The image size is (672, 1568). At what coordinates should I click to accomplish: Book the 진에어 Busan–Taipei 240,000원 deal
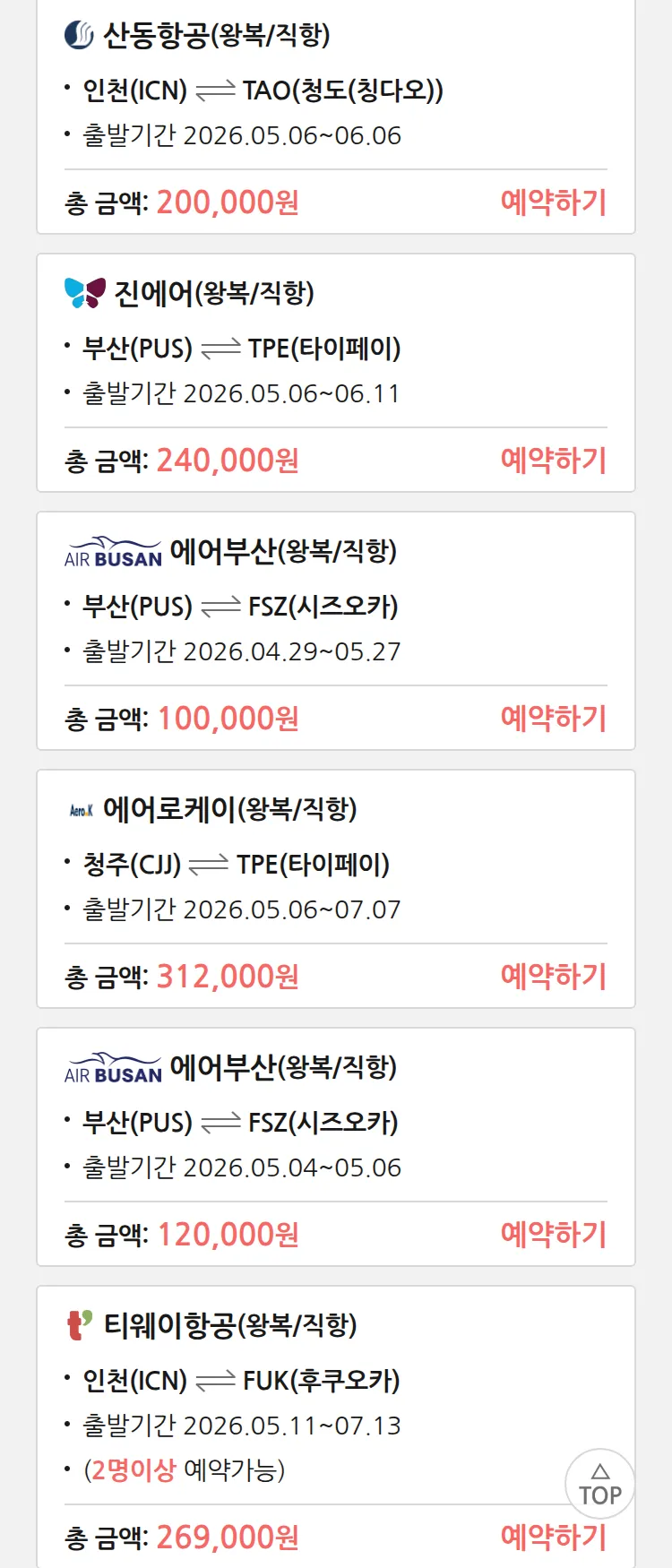[553, 461]
